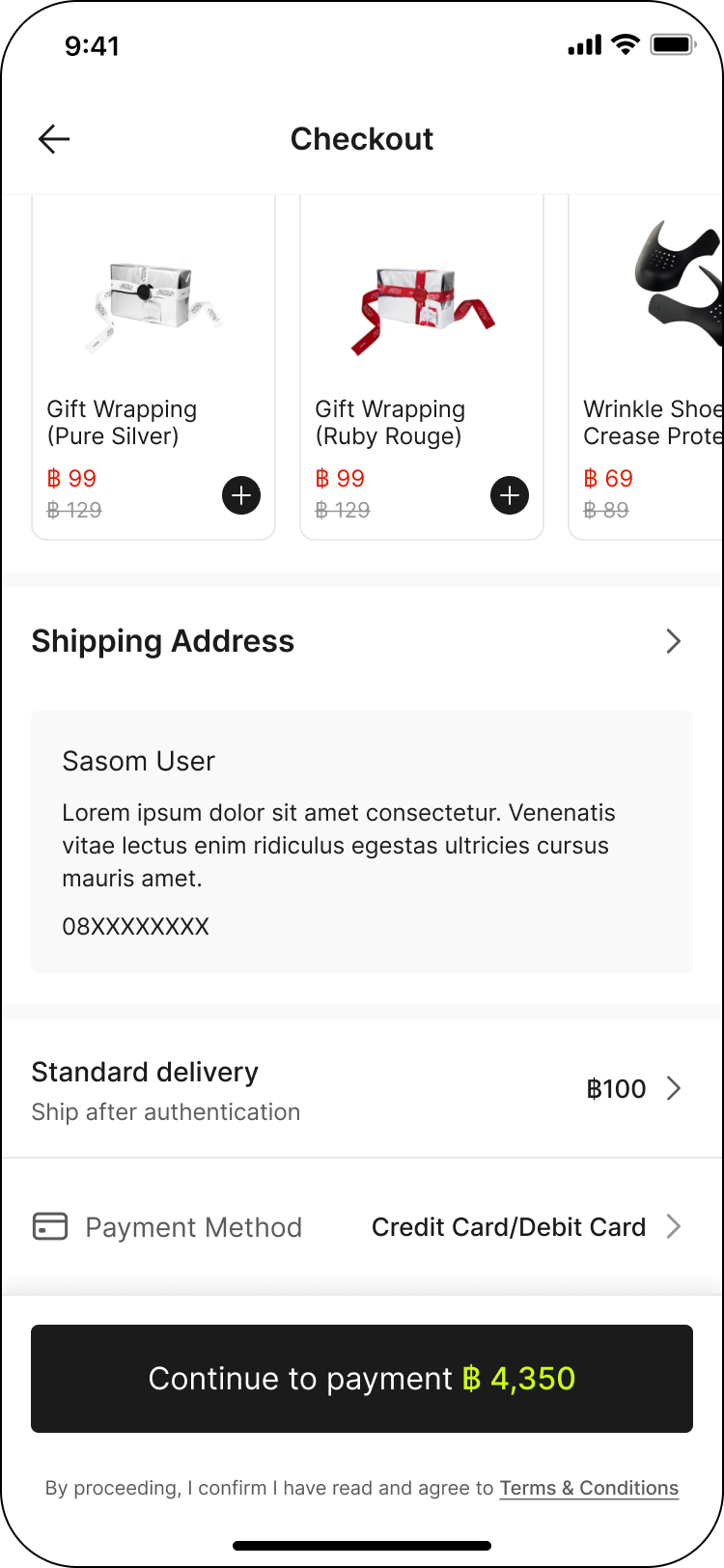Viewport: 724px width, 1568px height.
Task: Tap the Wi-Fi icon in the status bar
Action: click(x=624, y=43)
